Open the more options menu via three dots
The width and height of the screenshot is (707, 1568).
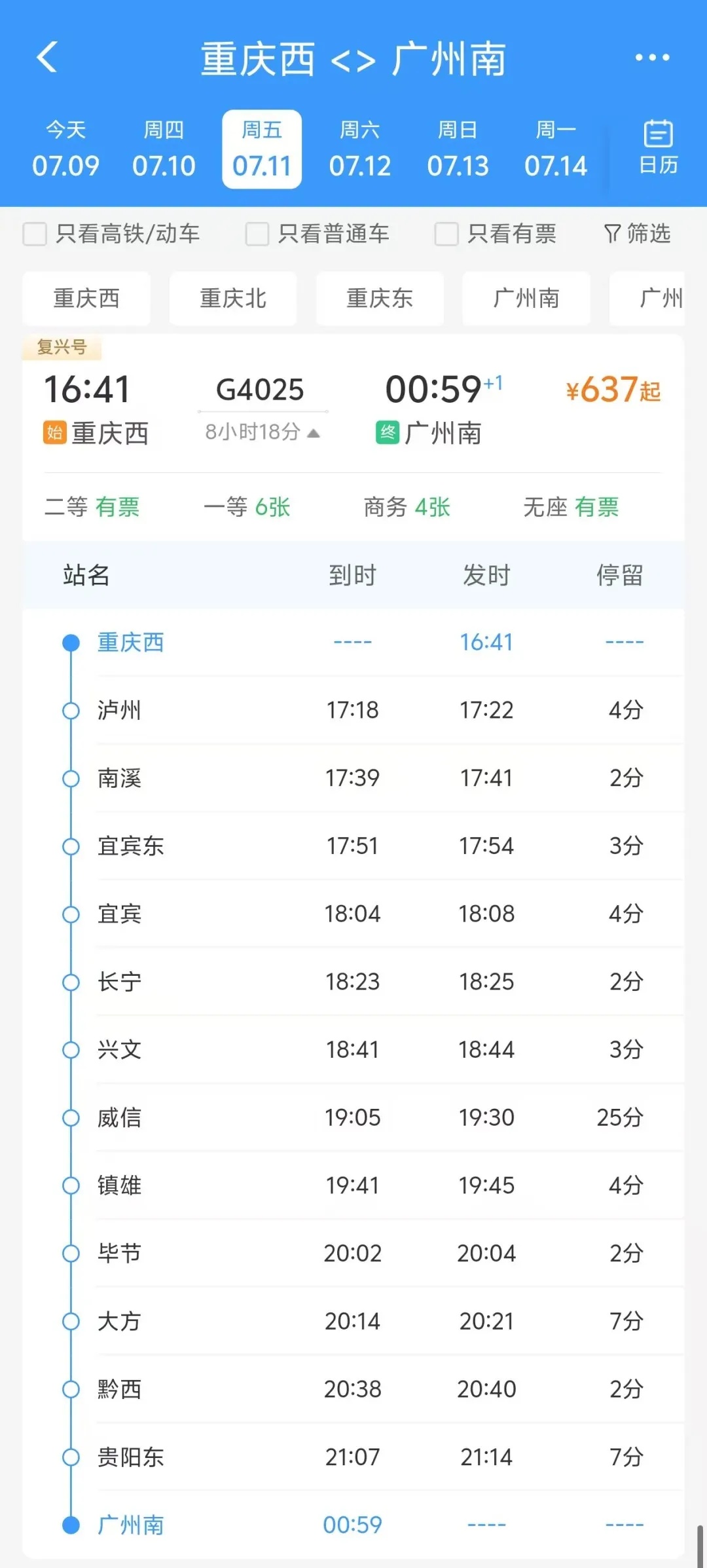click(x=653, y=58)
